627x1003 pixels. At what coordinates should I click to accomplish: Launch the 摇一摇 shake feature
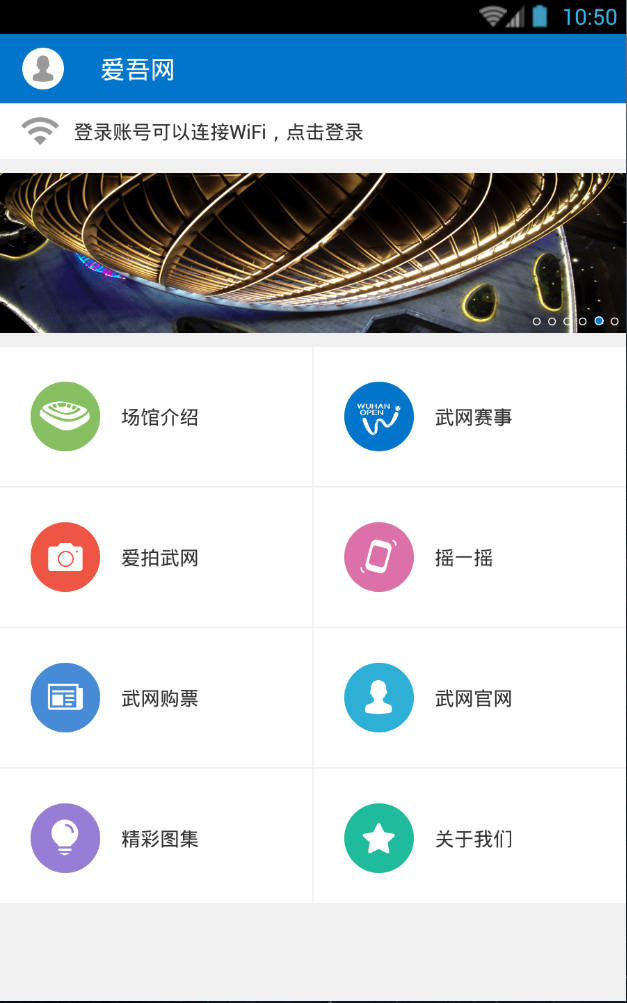470,557
